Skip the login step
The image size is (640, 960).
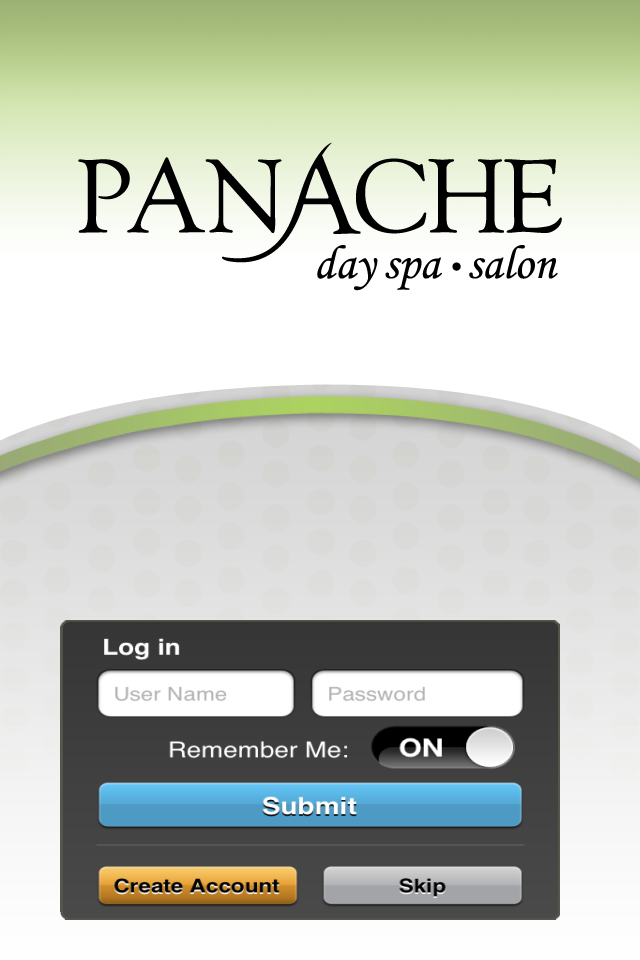[x=422, y=886]
